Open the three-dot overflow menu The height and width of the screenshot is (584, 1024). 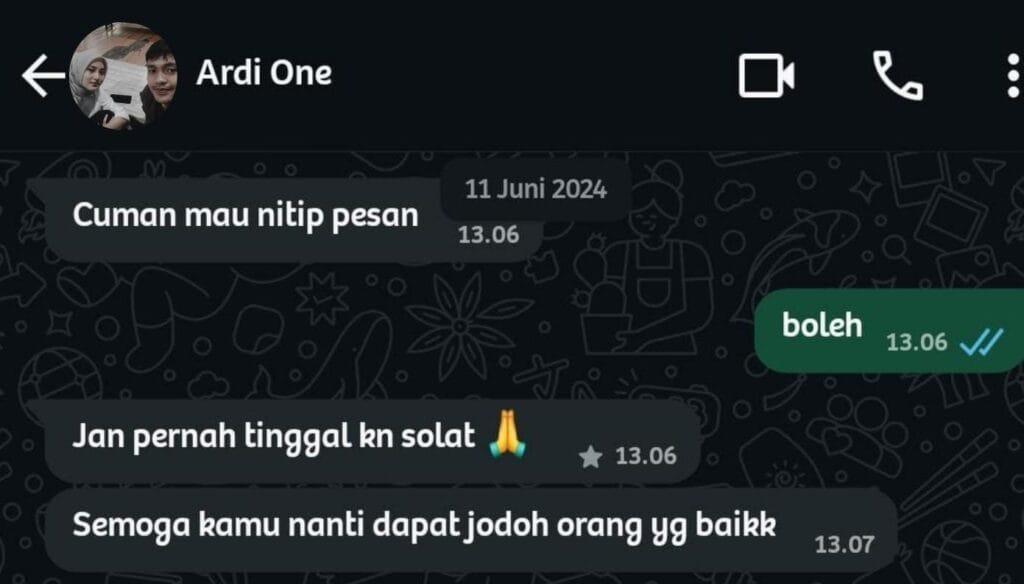[1014, 76]
